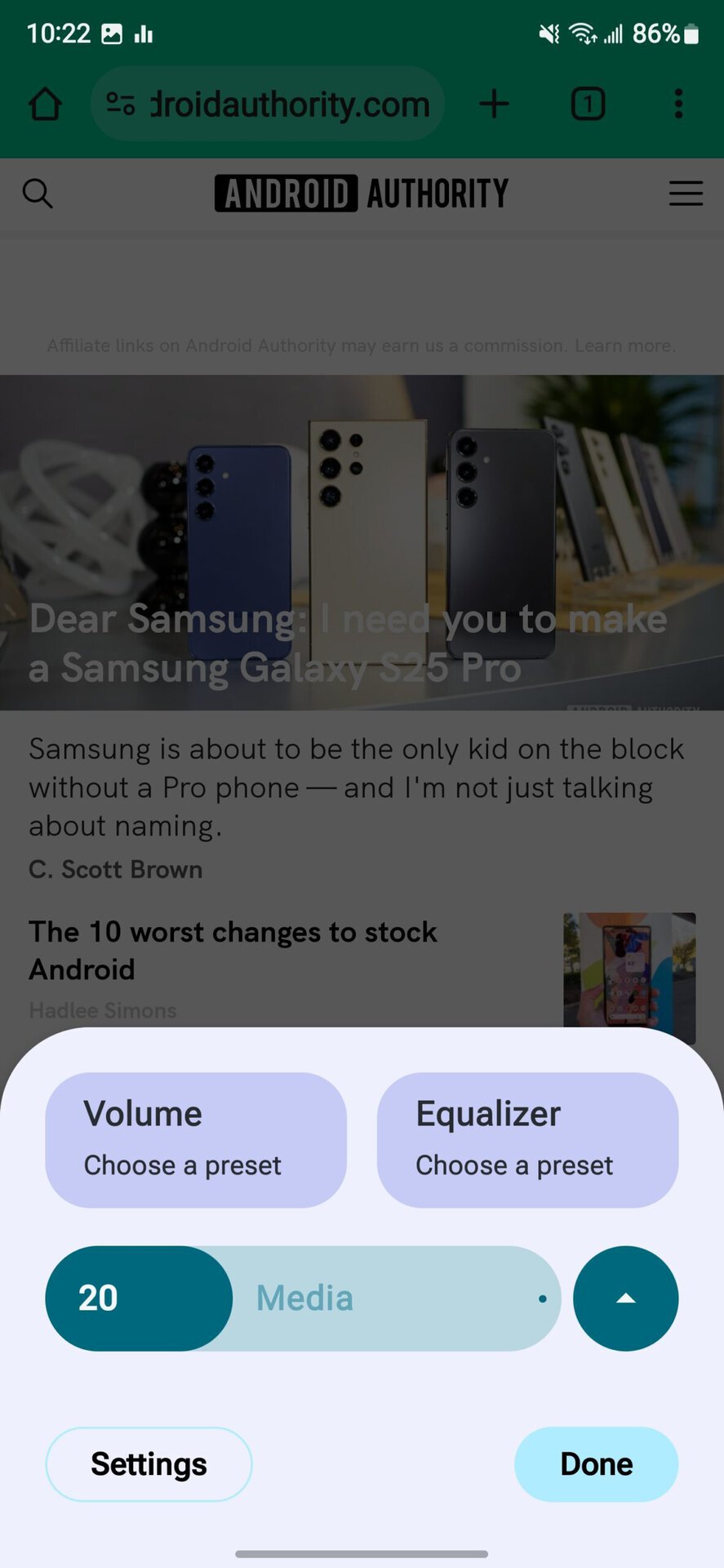Open the 10 worst changes to stock Android article
Image resolution: width=724 pixels, height=1568 pixels.
coord(233,950)
